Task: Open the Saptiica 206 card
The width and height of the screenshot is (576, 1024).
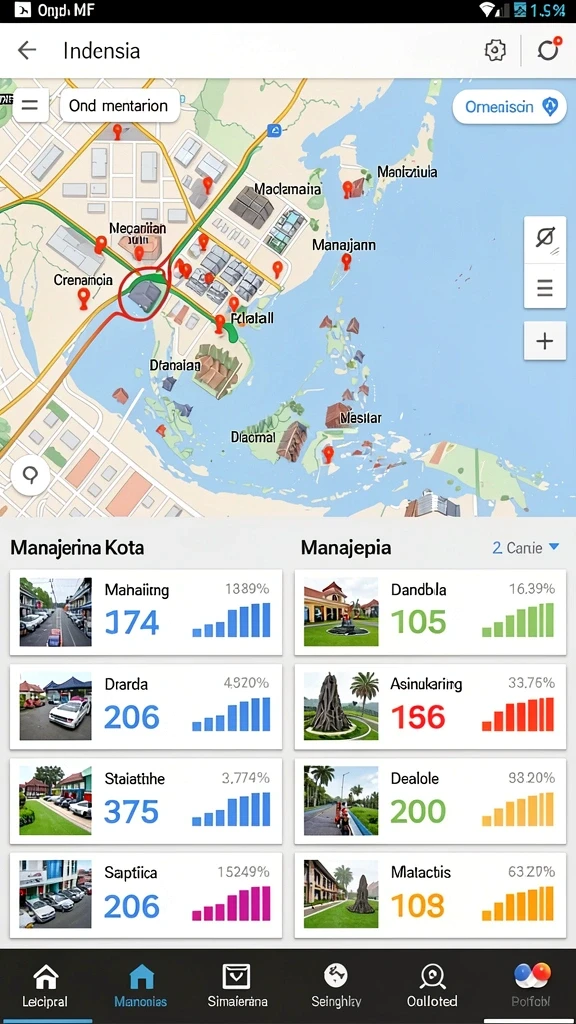Action: (x=146, y=895)
